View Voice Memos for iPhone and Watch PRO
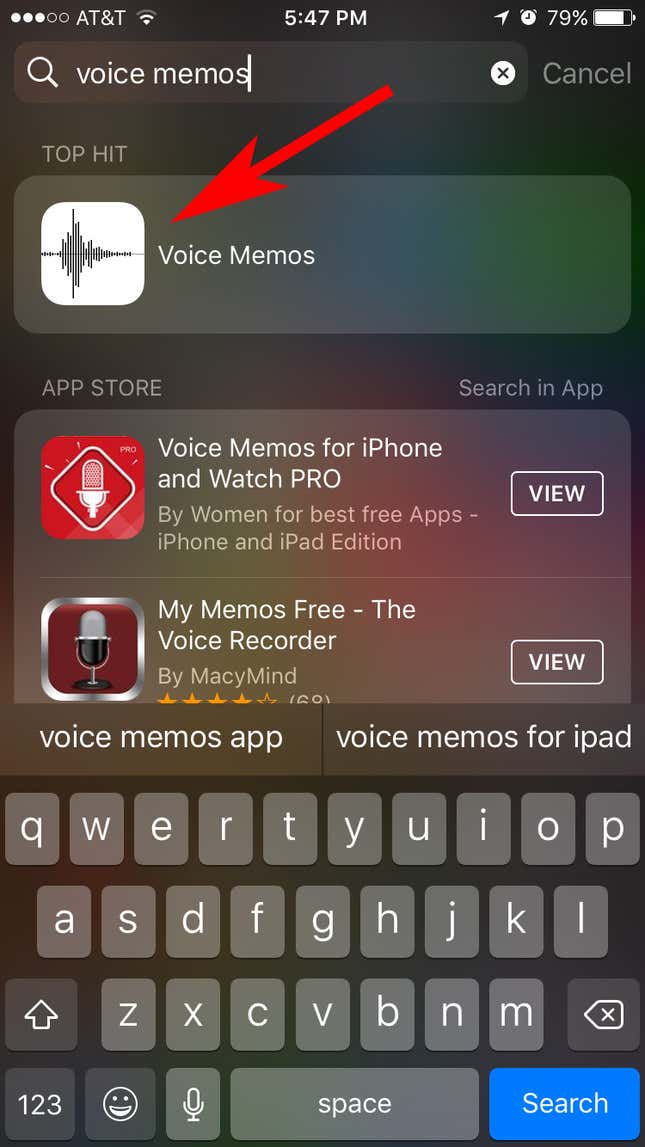This screenshot has height=1147, width=645. (x=556, y=493)
